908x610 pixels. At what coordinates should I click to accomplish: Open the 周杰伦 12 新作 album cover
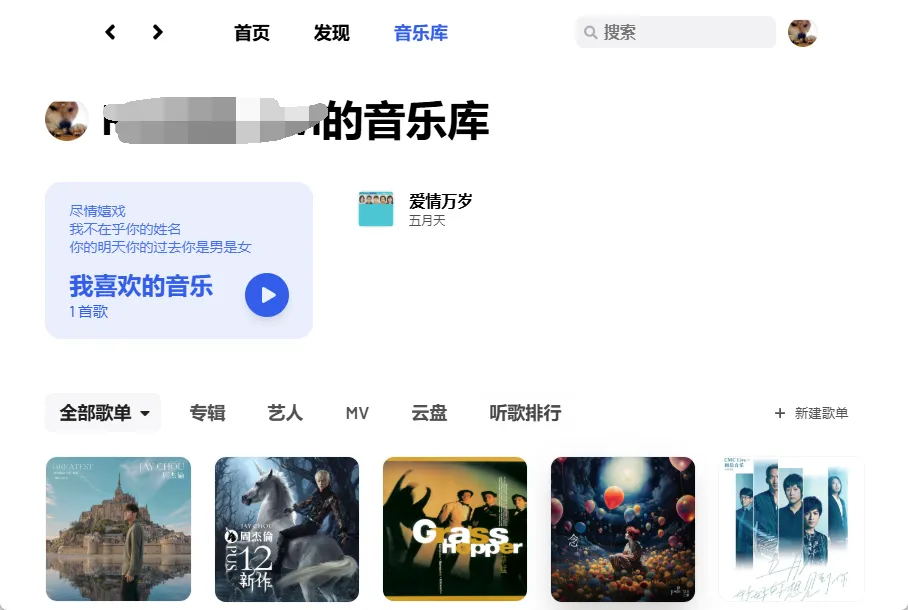(287, 528)
